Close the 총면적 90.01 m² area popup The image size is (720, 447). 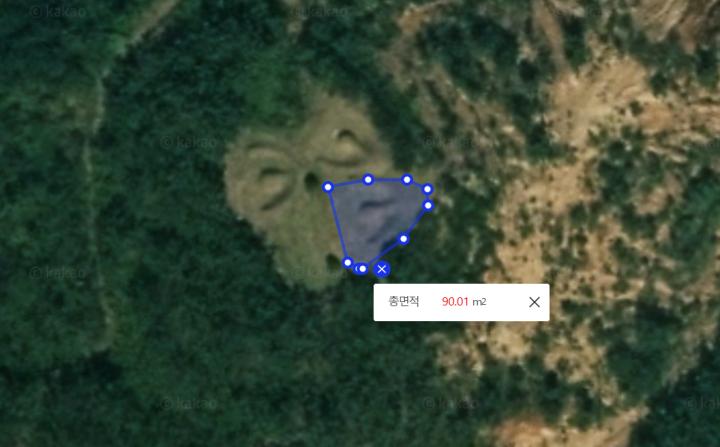pos(534,302)
